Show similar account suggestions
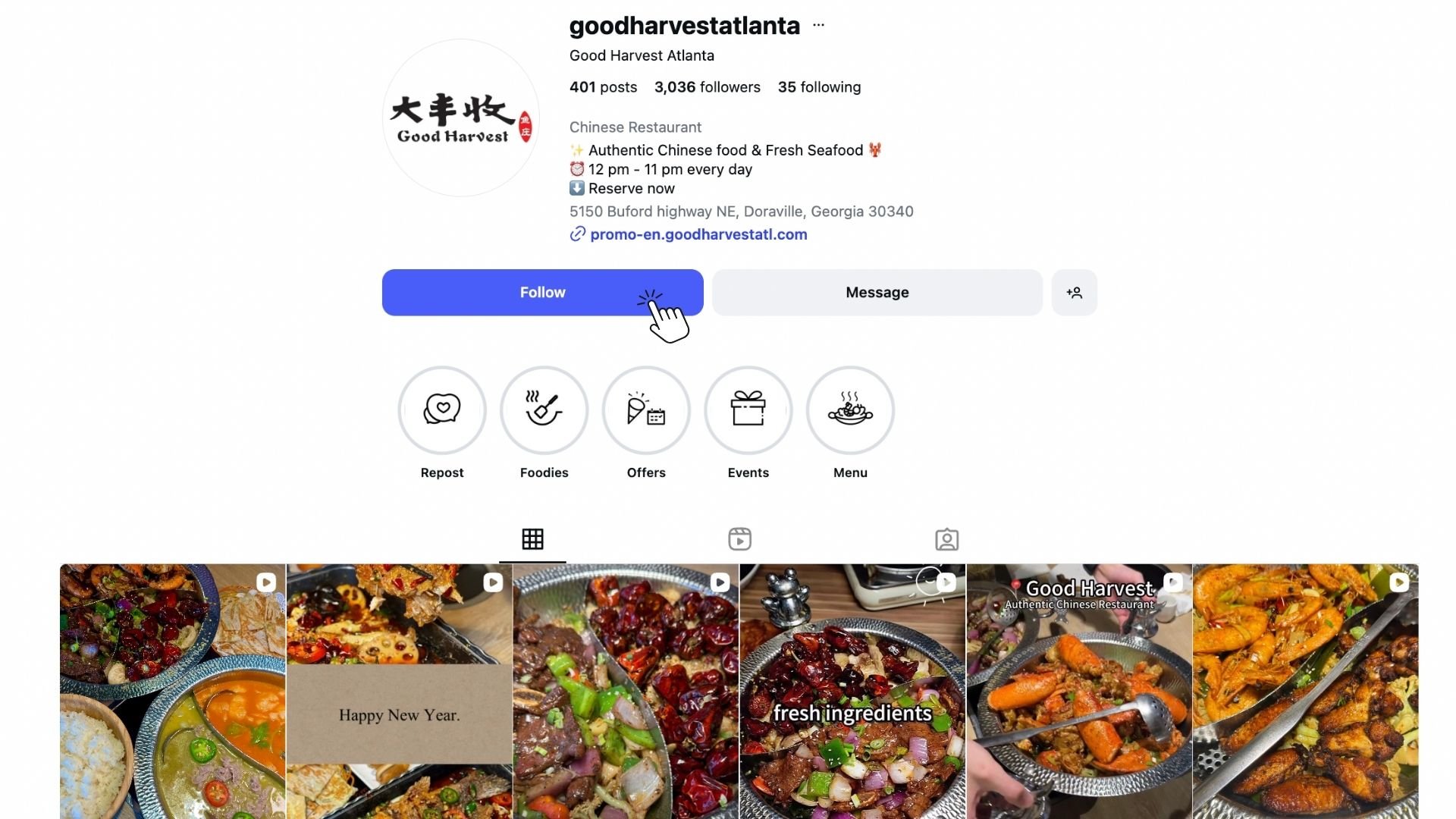The width and height of the screenshot is (1456, 819). (1074, 293)
